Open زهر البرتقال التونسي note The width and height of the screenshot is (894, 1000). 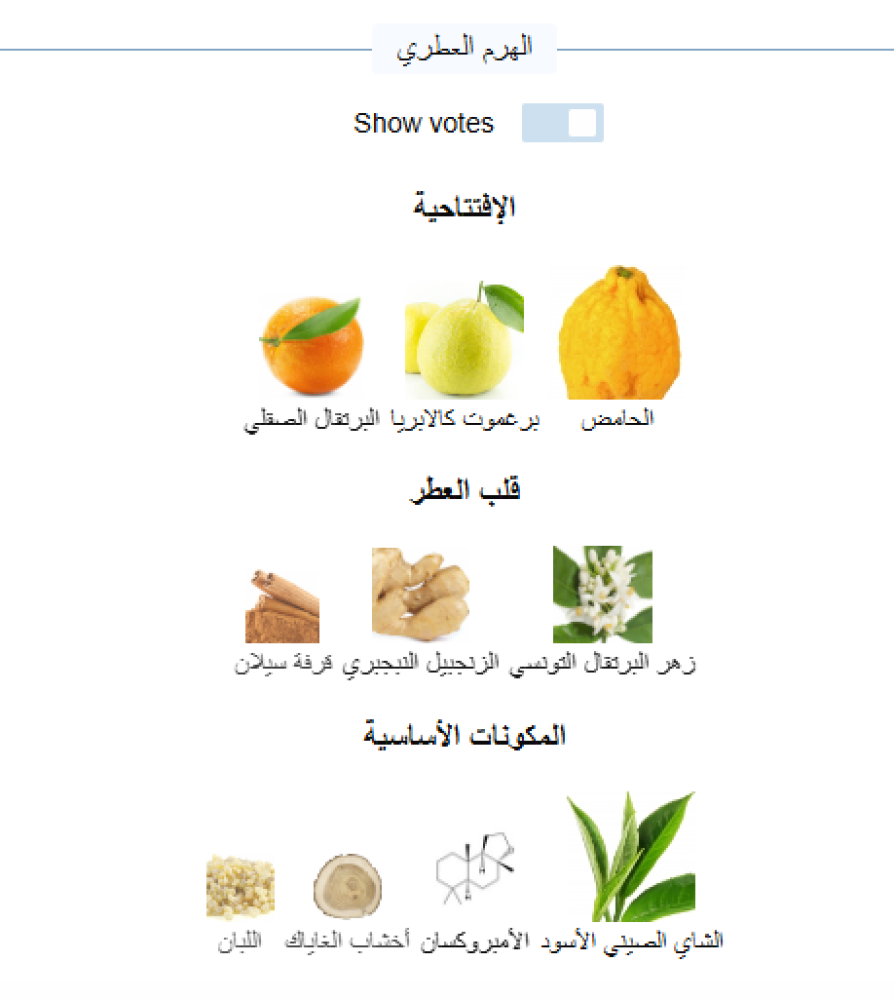602,595
